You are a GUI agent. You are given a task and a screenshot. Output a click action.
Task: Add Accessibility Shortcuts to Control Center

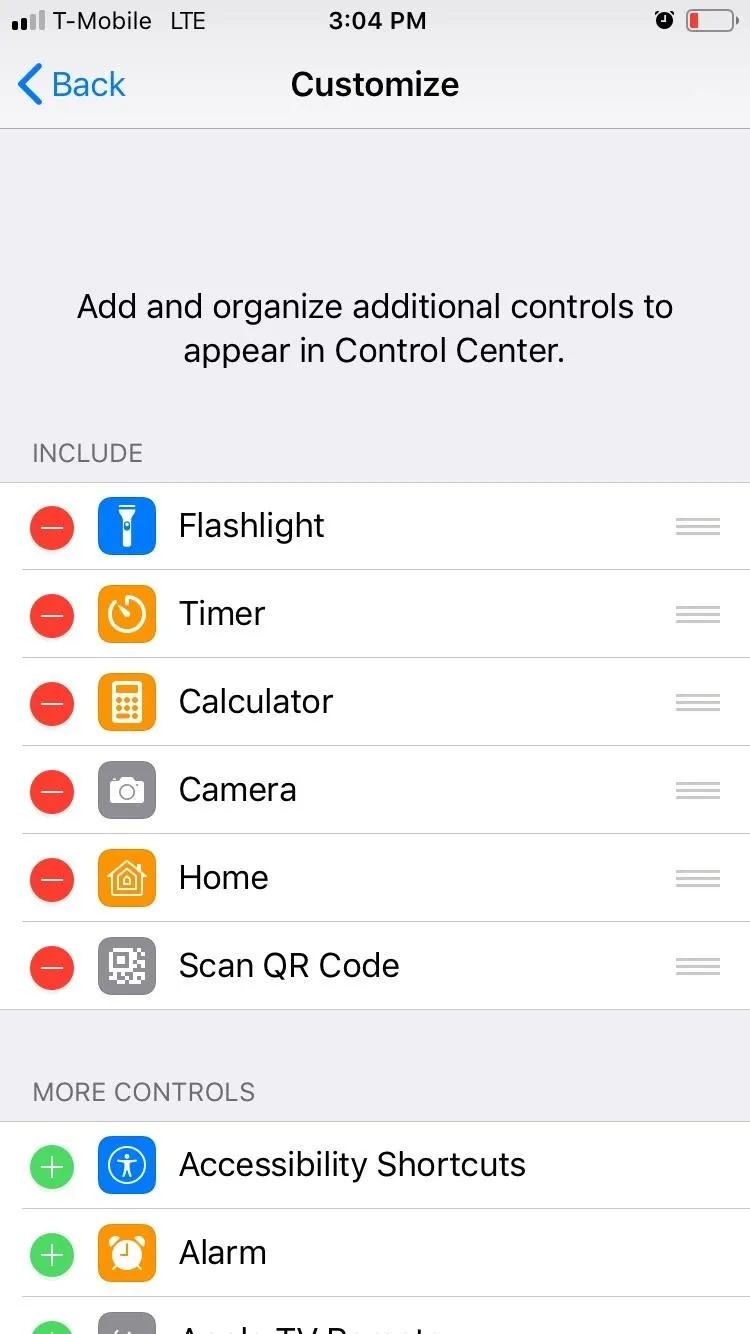pyautogui.click(x=52, y=1166)
